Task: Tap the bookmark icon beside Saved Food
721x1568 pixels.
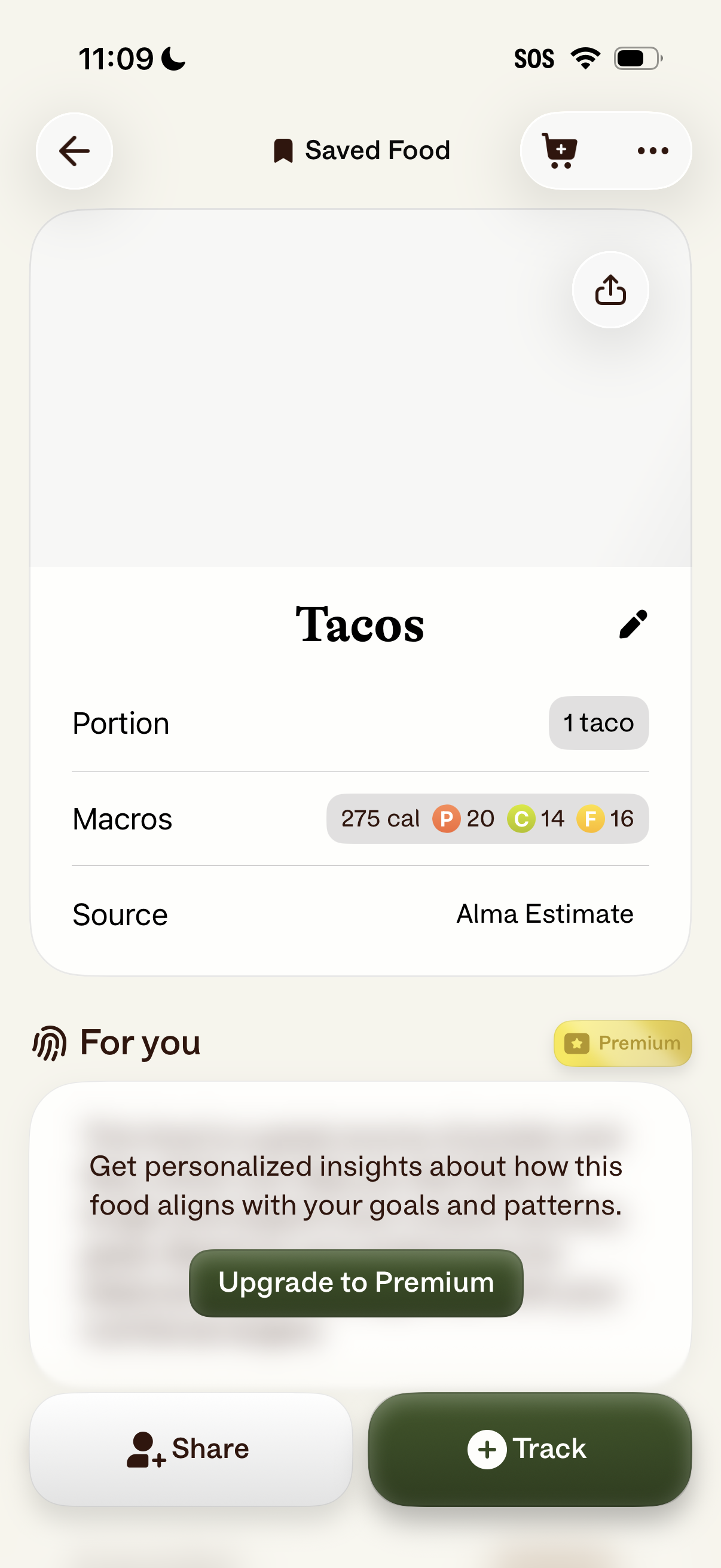Action: point(283,149)
